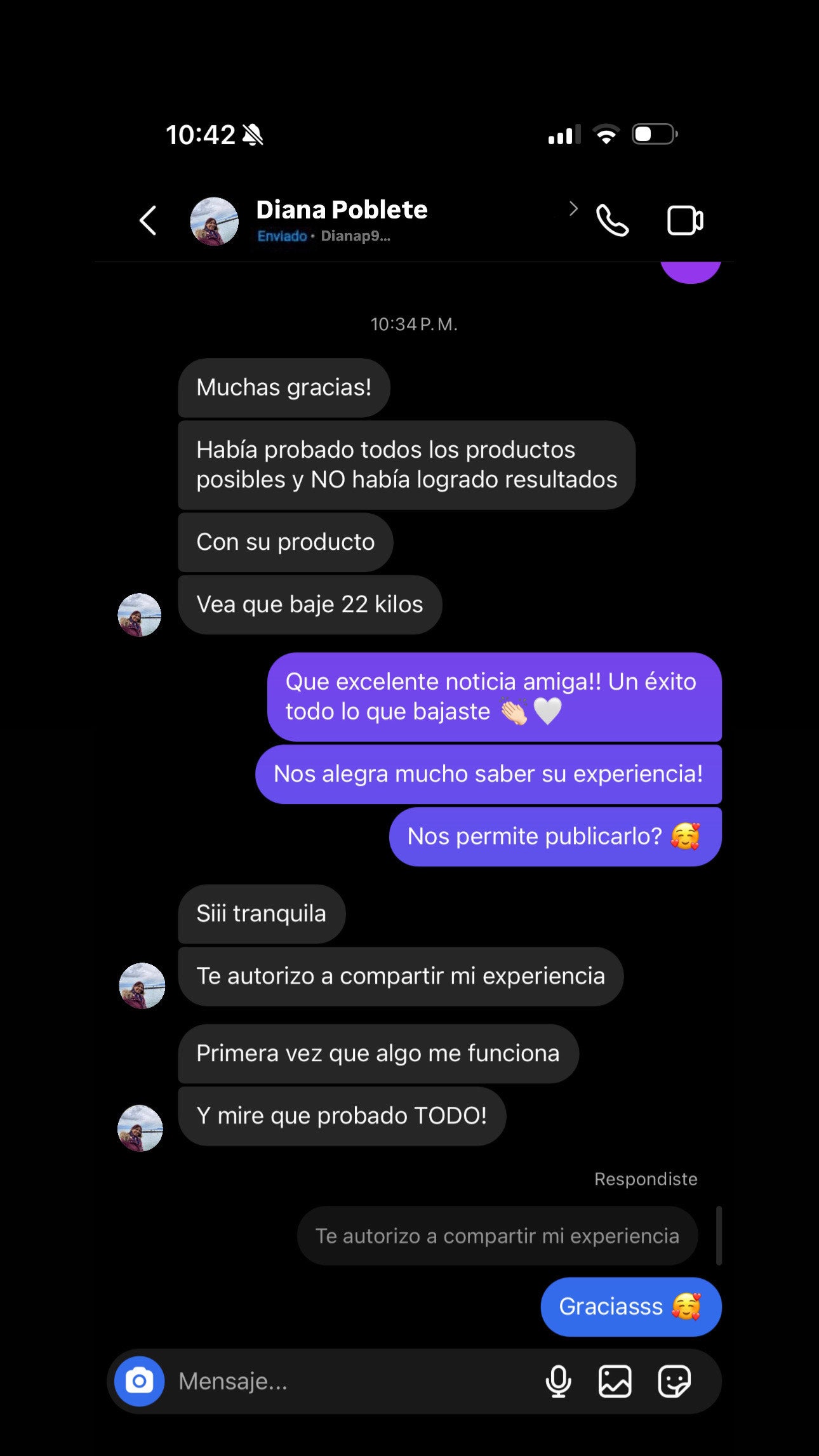Start a voice call with Diana
The width and height of the screenshot is (819, 1456).
[613, 221]
